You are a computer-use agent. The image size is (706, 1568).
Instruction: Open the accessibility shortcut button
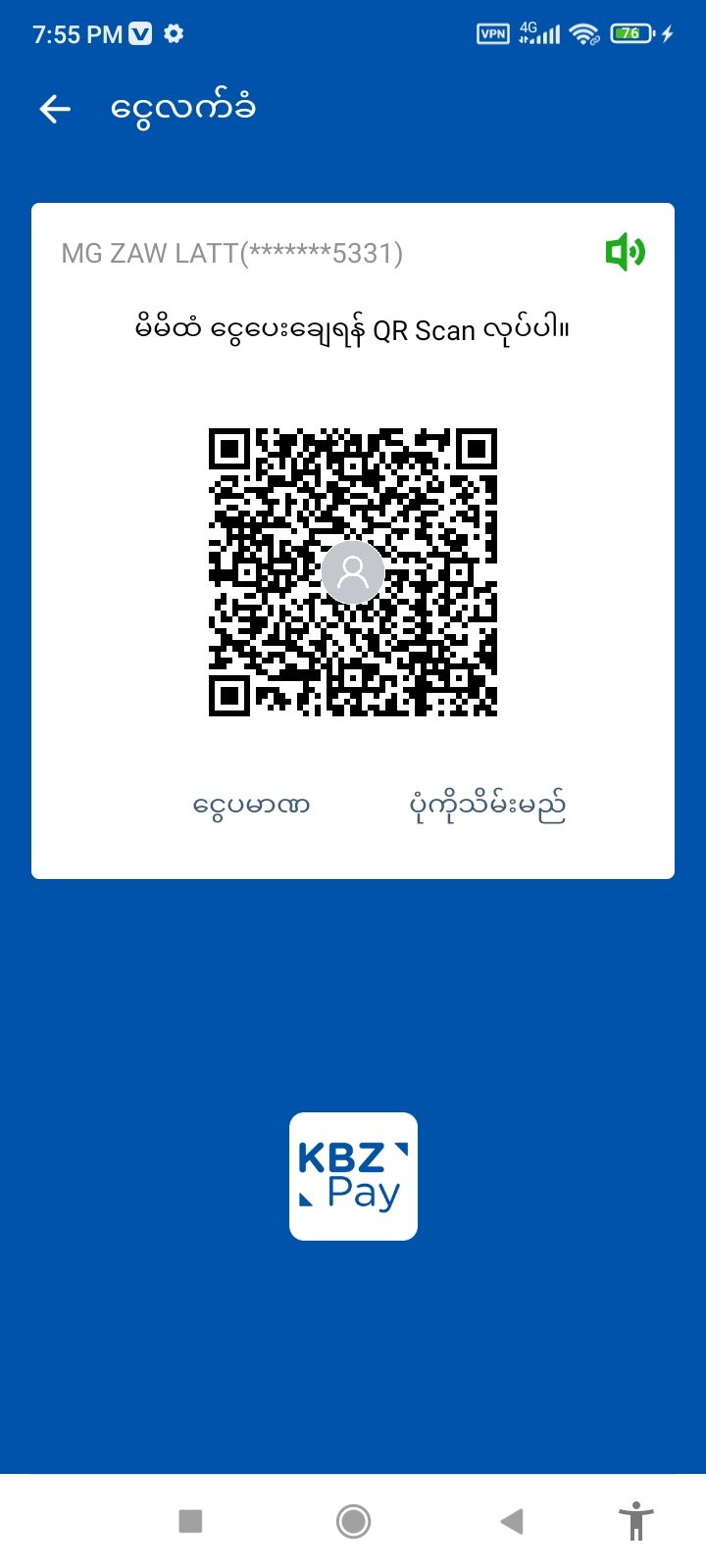(636, 1521)
